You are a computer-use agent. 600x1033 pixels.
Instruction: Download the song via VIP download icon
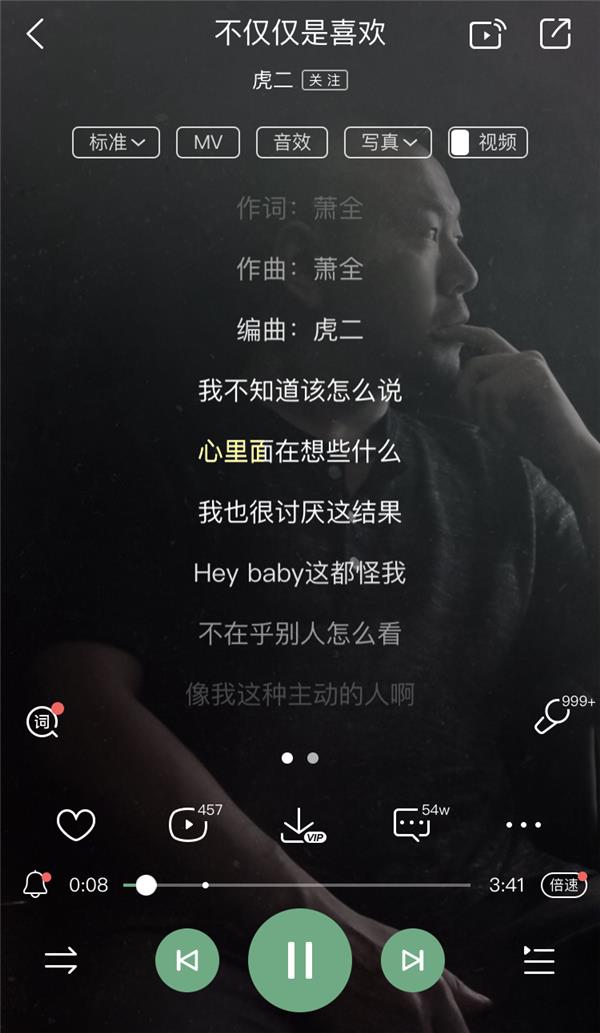[299, 825]
